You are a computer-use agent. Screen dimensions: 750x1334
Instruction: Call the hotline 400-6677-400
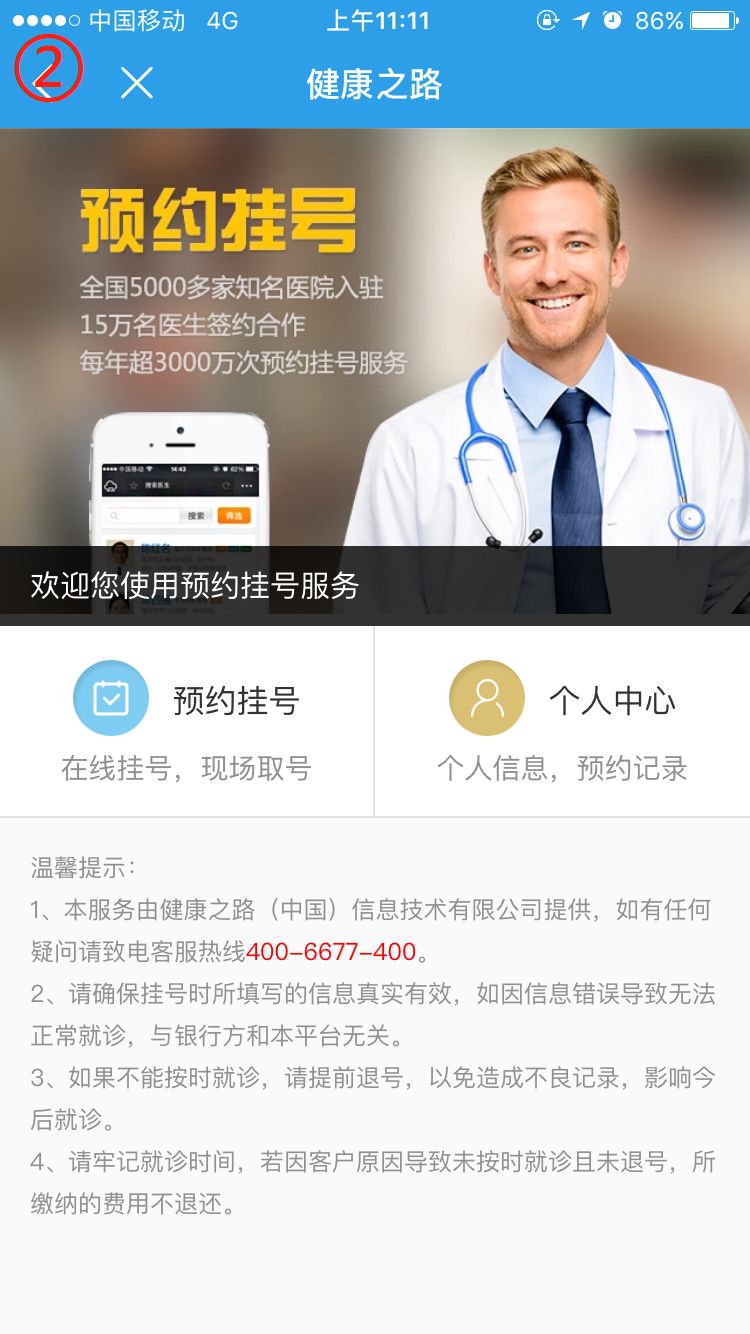tap(331, 952)
